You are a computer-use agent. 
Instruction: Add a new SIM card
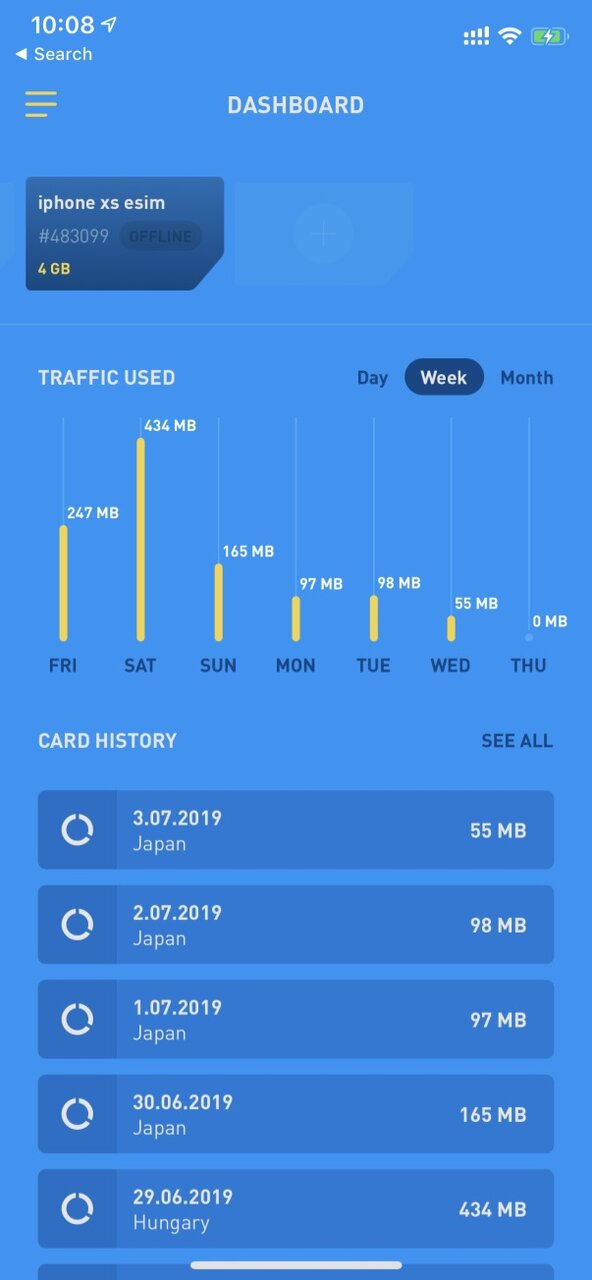click(x=323, y=234)
